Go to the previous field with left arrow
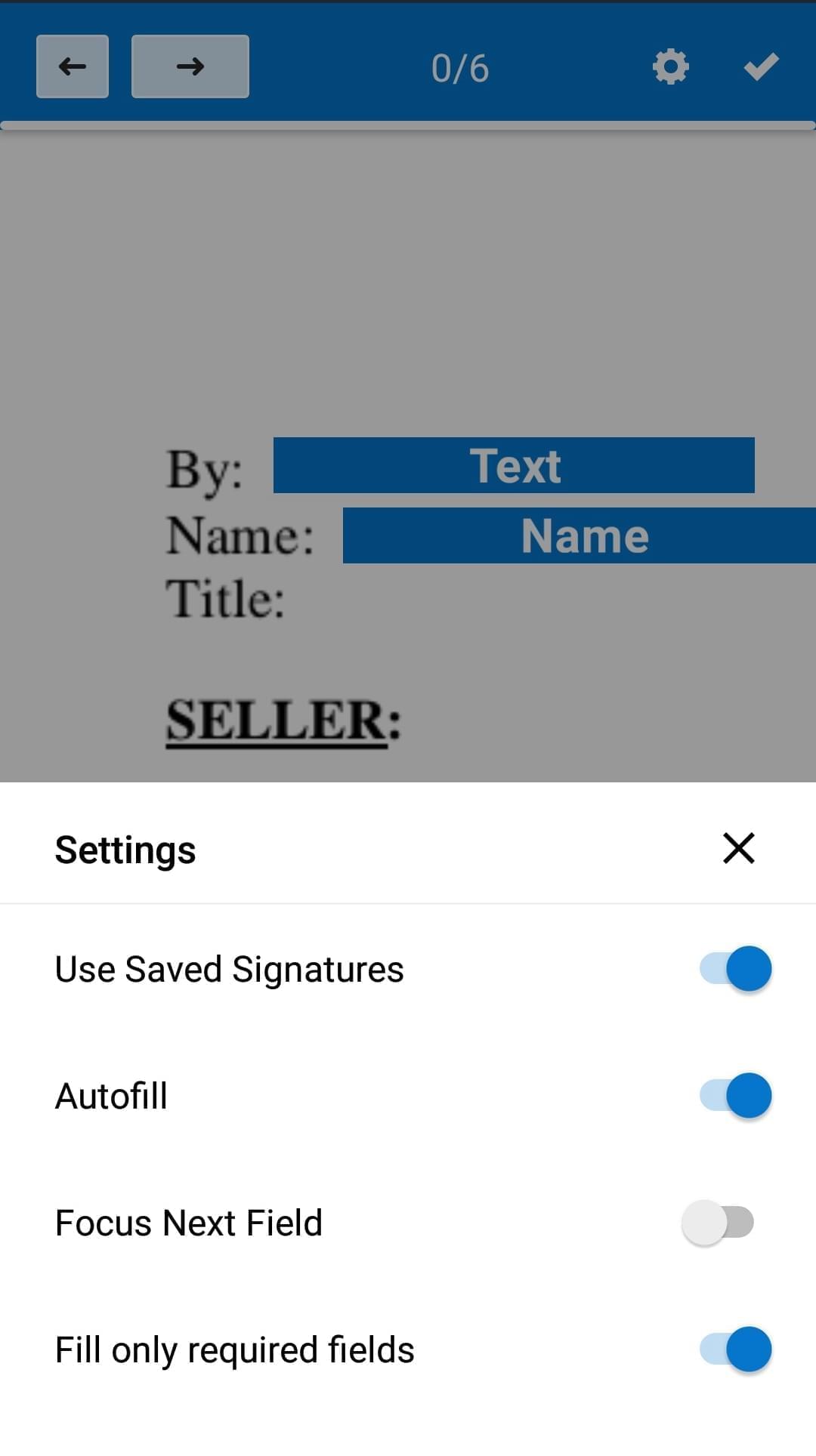The height and width of the screenshot is (1456, 816). [x=73, y=66]
